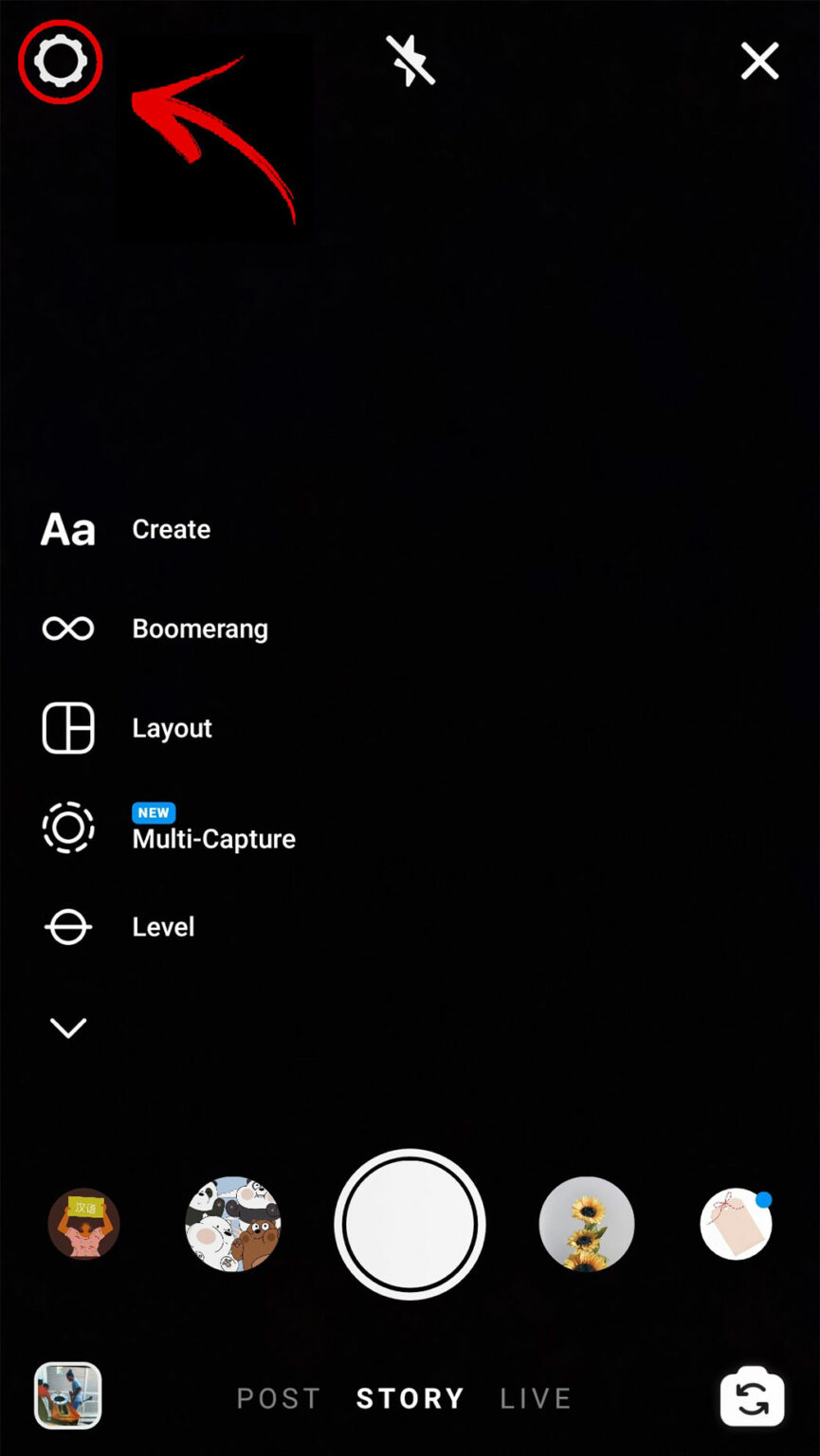Select the gift tag filter effect
Screen dimensions: 820x1456
point(736,1224)
